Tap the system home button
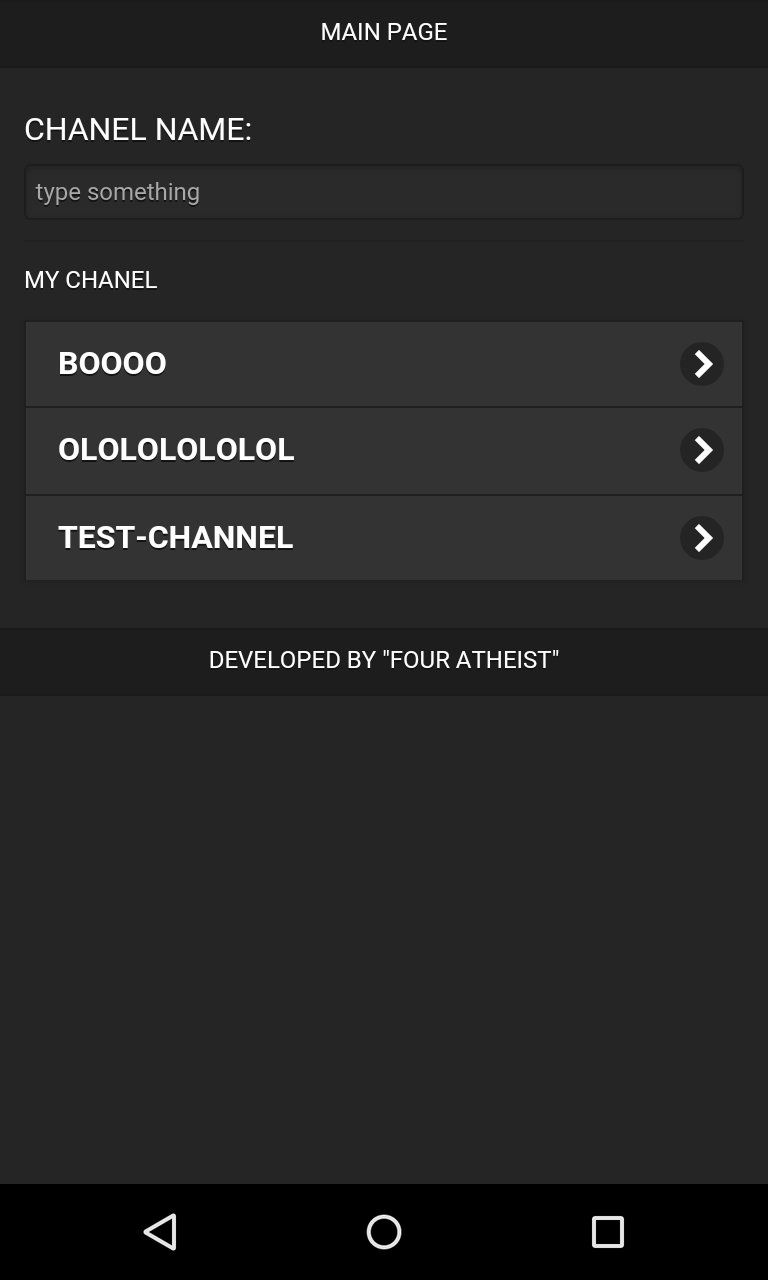 [x=384, y=1232]
